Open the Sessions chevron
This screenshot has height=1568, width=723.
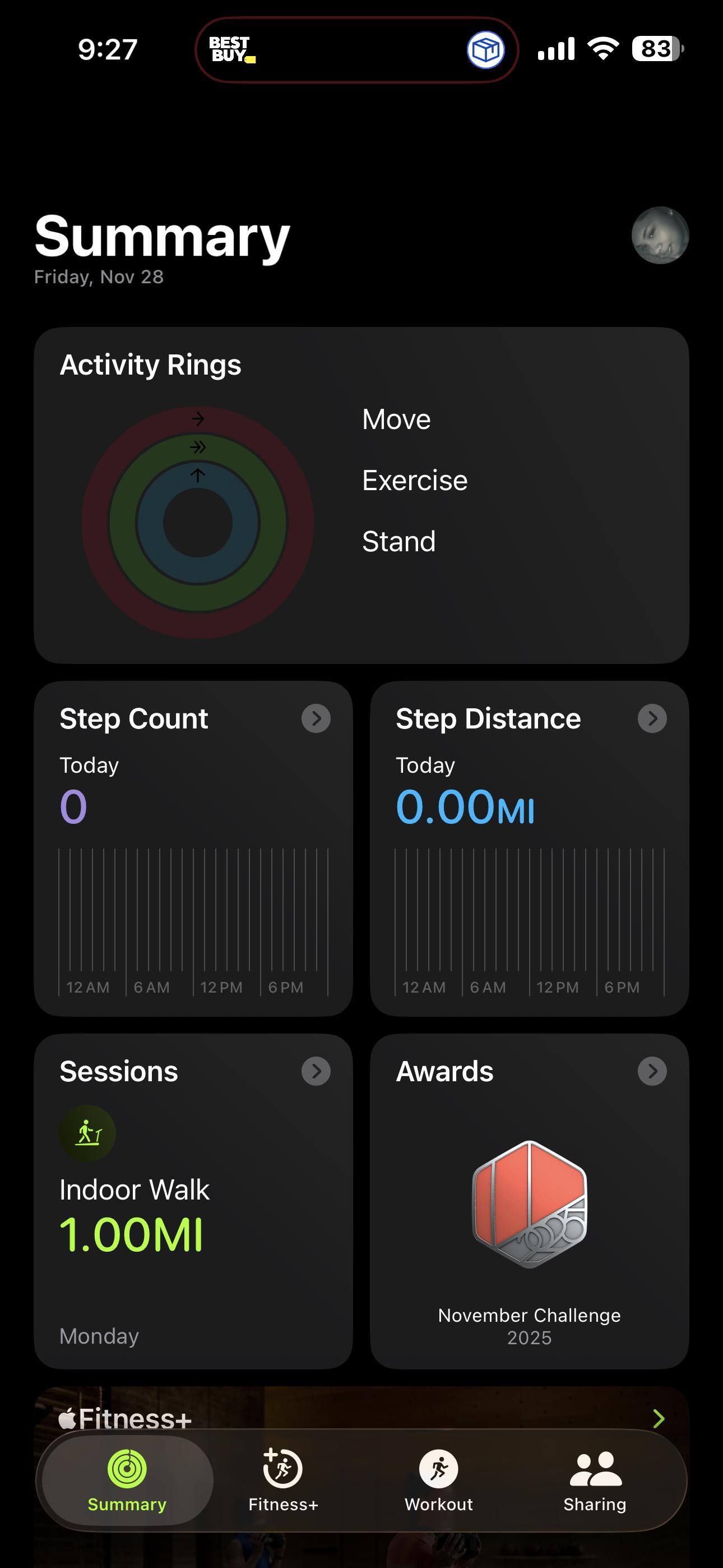tap(316, 1071)
